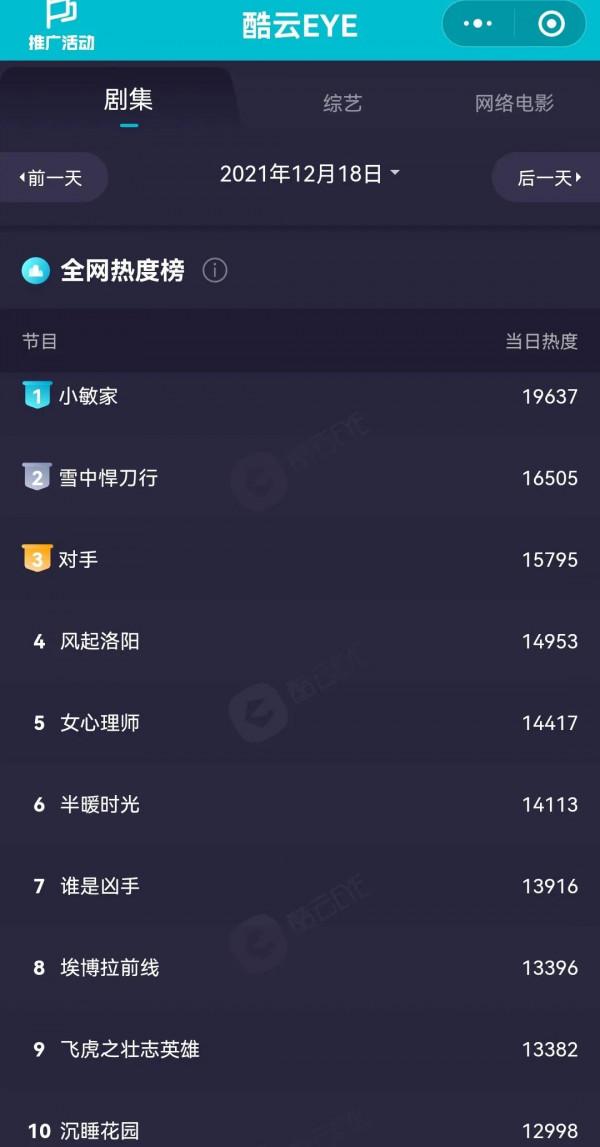
Task: Select the 剧集 tab
Action: (128, 101)
